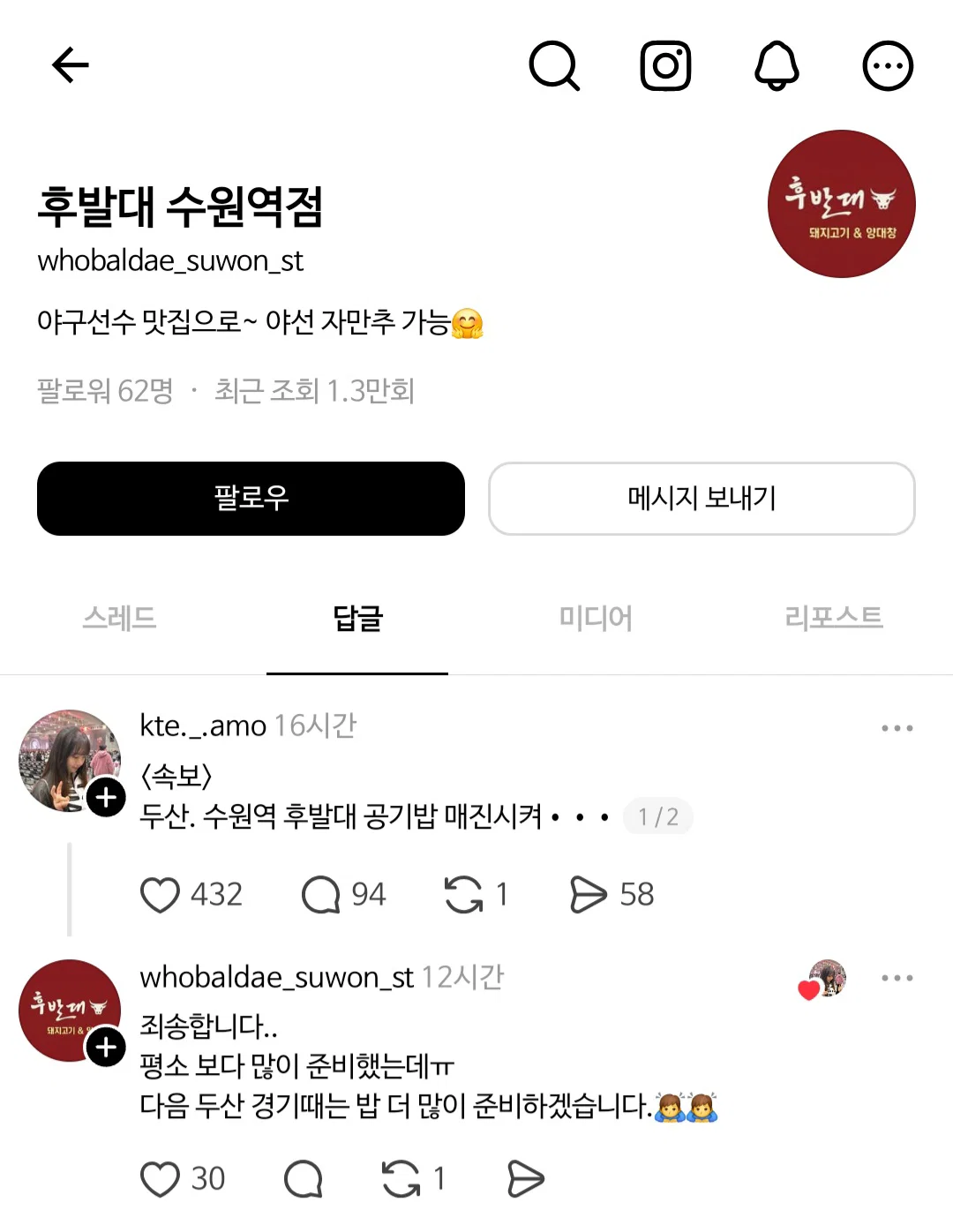Screen dimensions: 953x1232
Task: Repost the whobaldae_suwon_st reply
Action: click(401, 1179)
